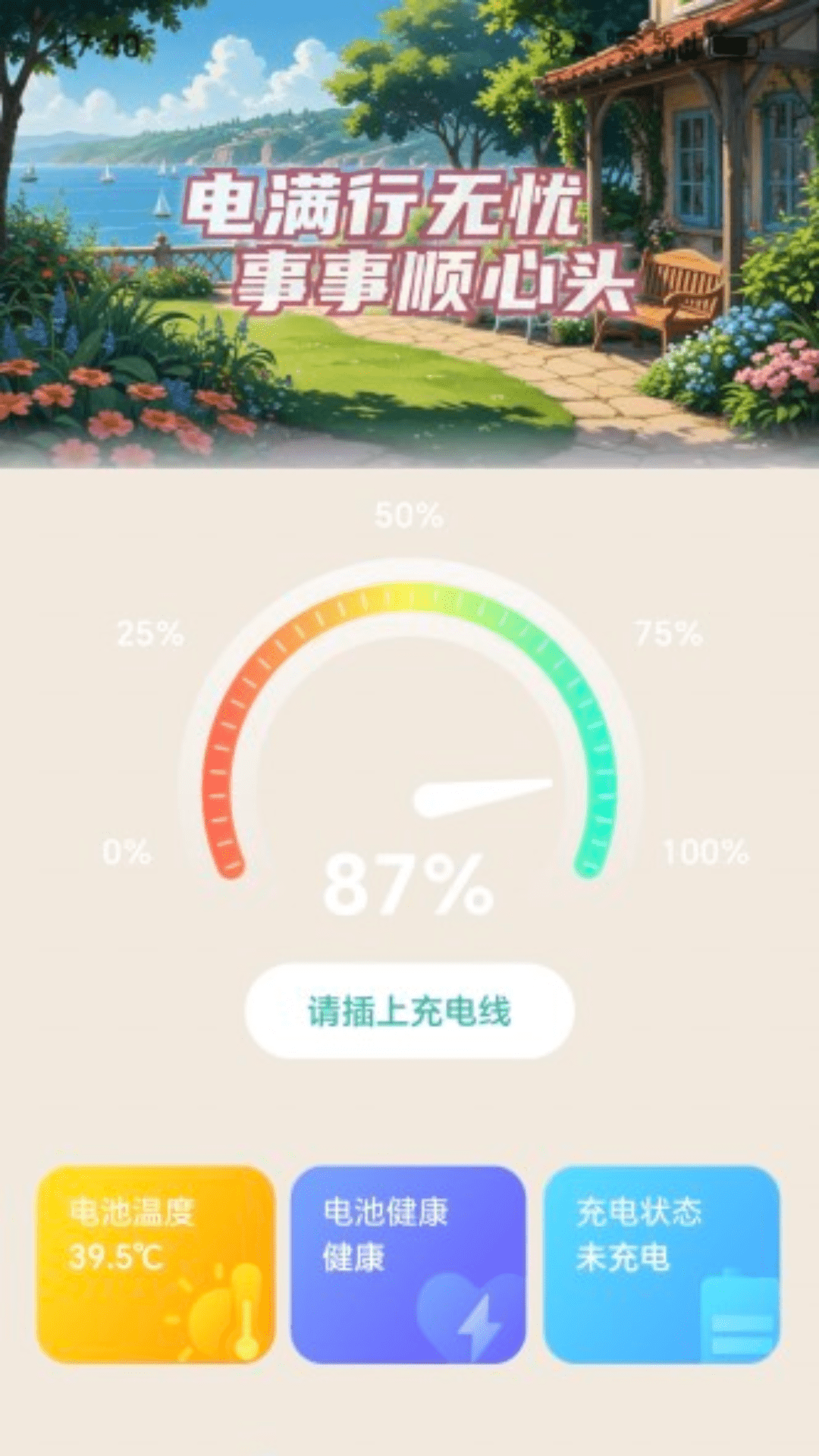Tap the 请插上充电线 button
The image size is (819, 1456).
point(409,1011)
